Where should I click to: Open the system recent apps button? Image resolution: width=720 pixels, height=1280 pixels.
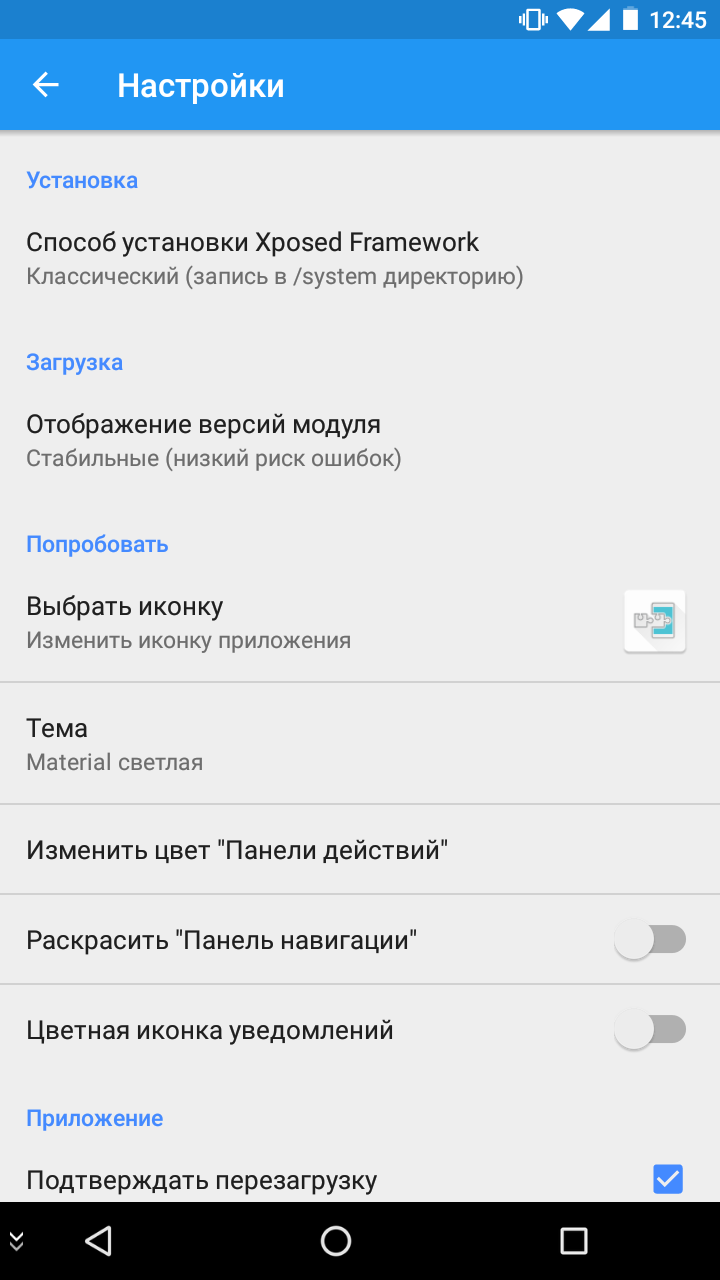click(573, 1241)
